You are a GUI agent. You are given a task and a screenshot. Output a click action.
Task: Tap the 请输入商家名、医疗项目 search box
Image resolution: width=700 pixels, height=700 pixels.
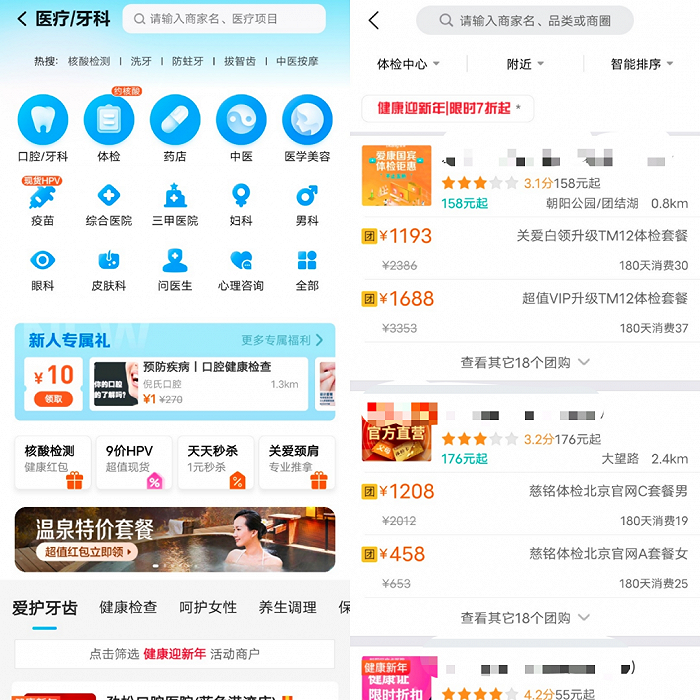pos(224,19)
